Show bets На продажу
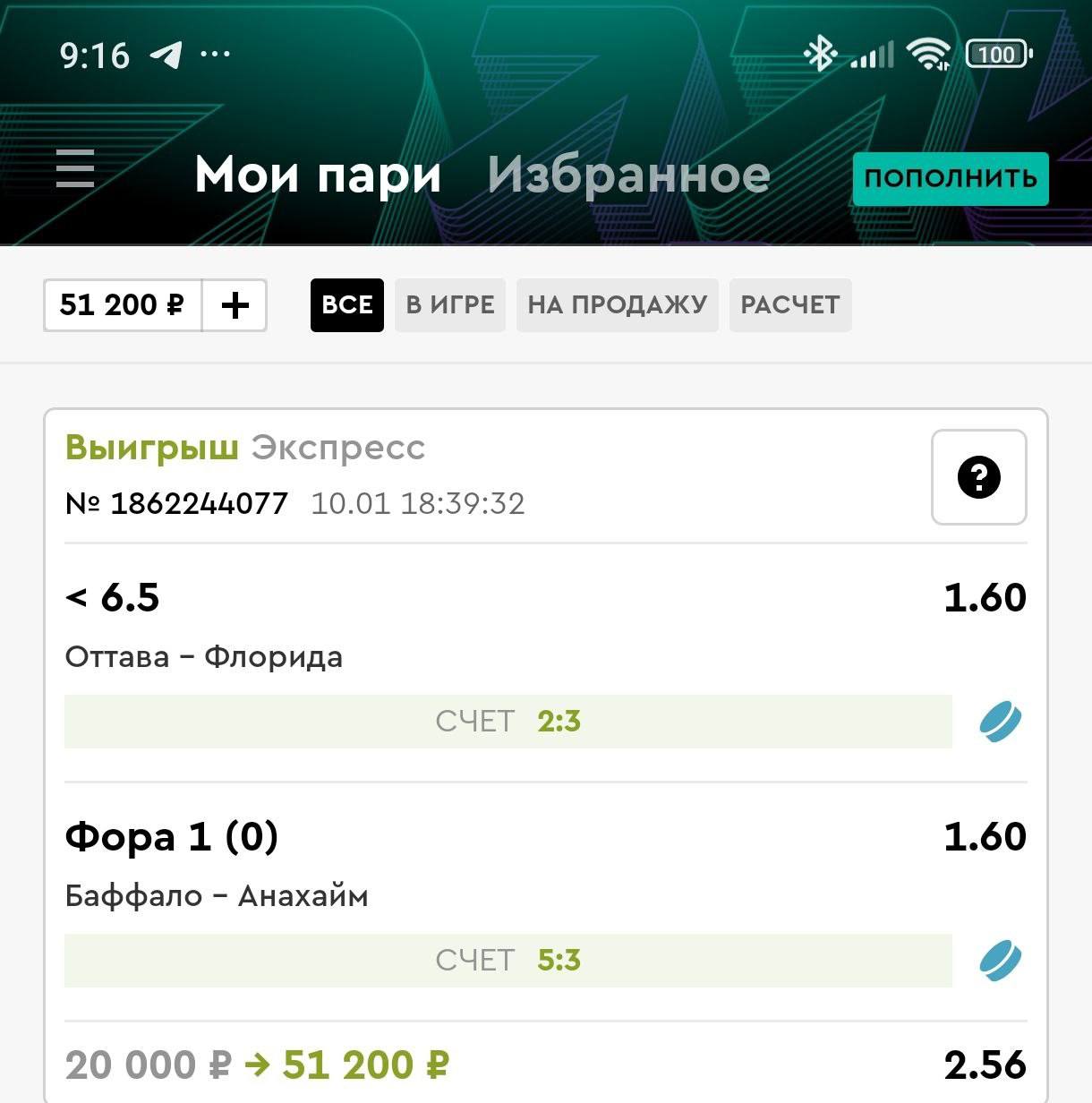The width and height of the screenshot is (1092, 1103). 617,305
